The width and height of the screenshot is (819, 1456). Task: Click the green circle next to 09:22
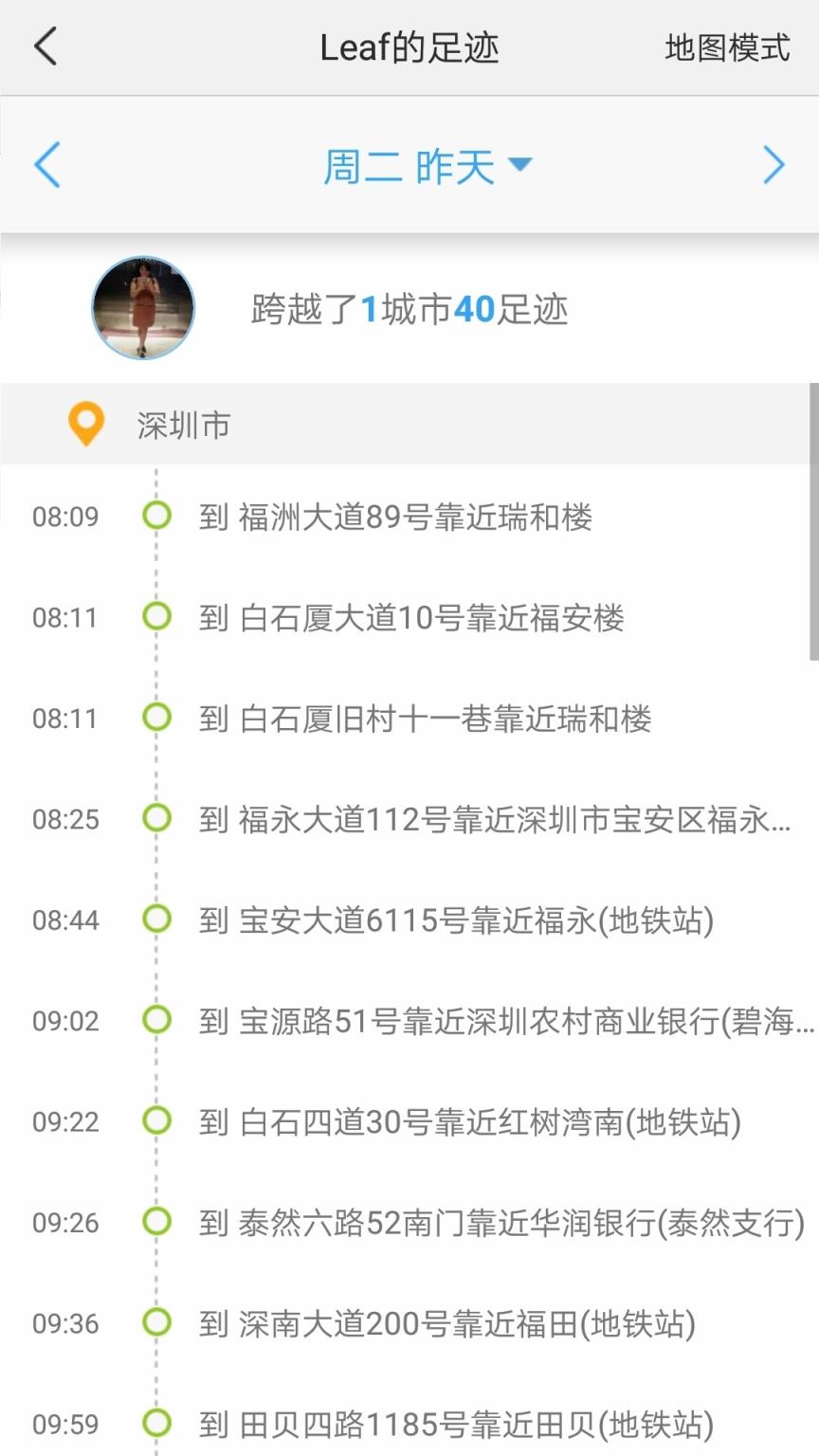(157, 1121)
